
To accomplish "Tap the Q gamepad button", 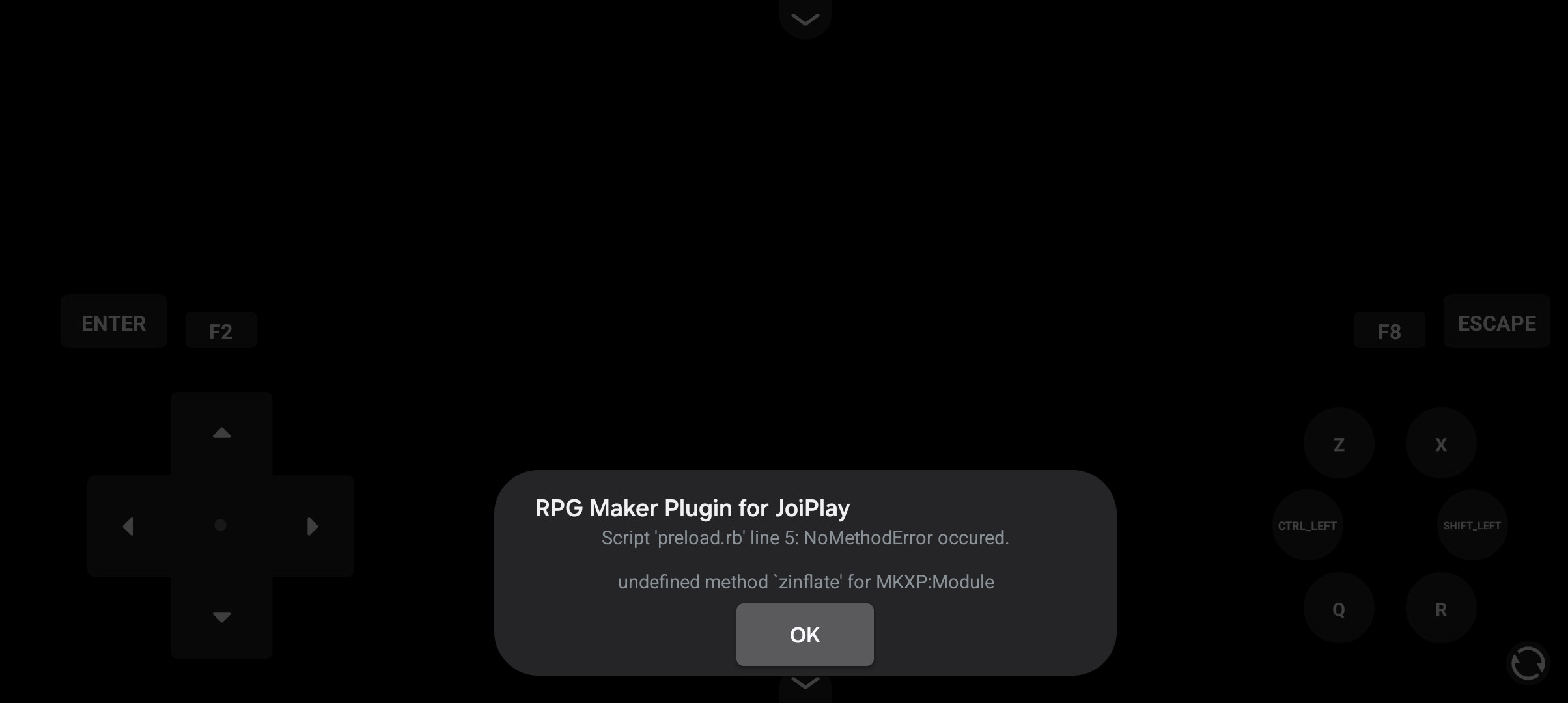I will click(1339, 609).
